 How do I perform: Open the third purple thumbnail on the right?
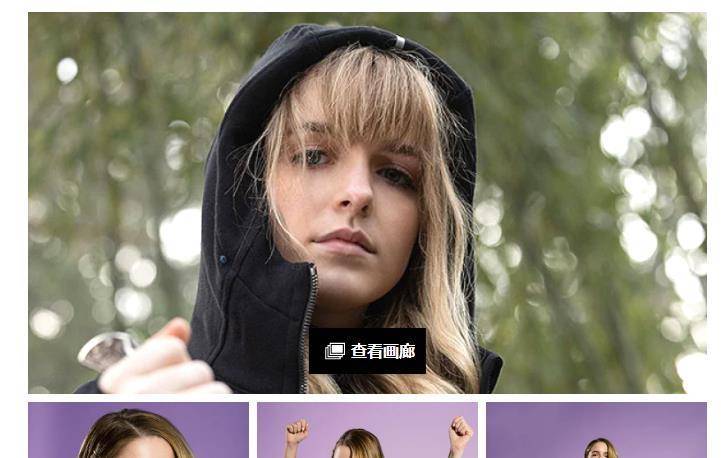tap(596, 430)
